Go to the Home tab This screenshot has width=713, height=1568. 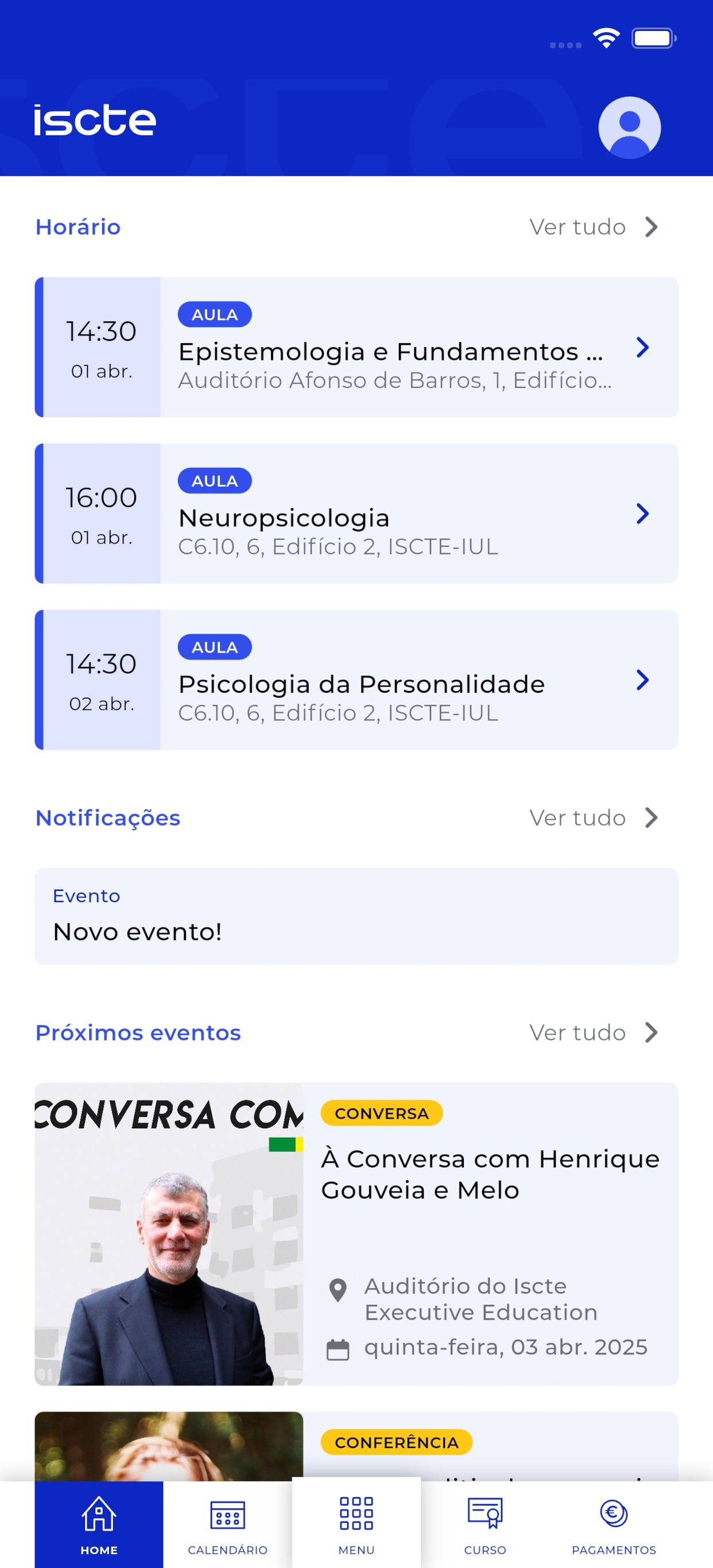coord(99,1524)
